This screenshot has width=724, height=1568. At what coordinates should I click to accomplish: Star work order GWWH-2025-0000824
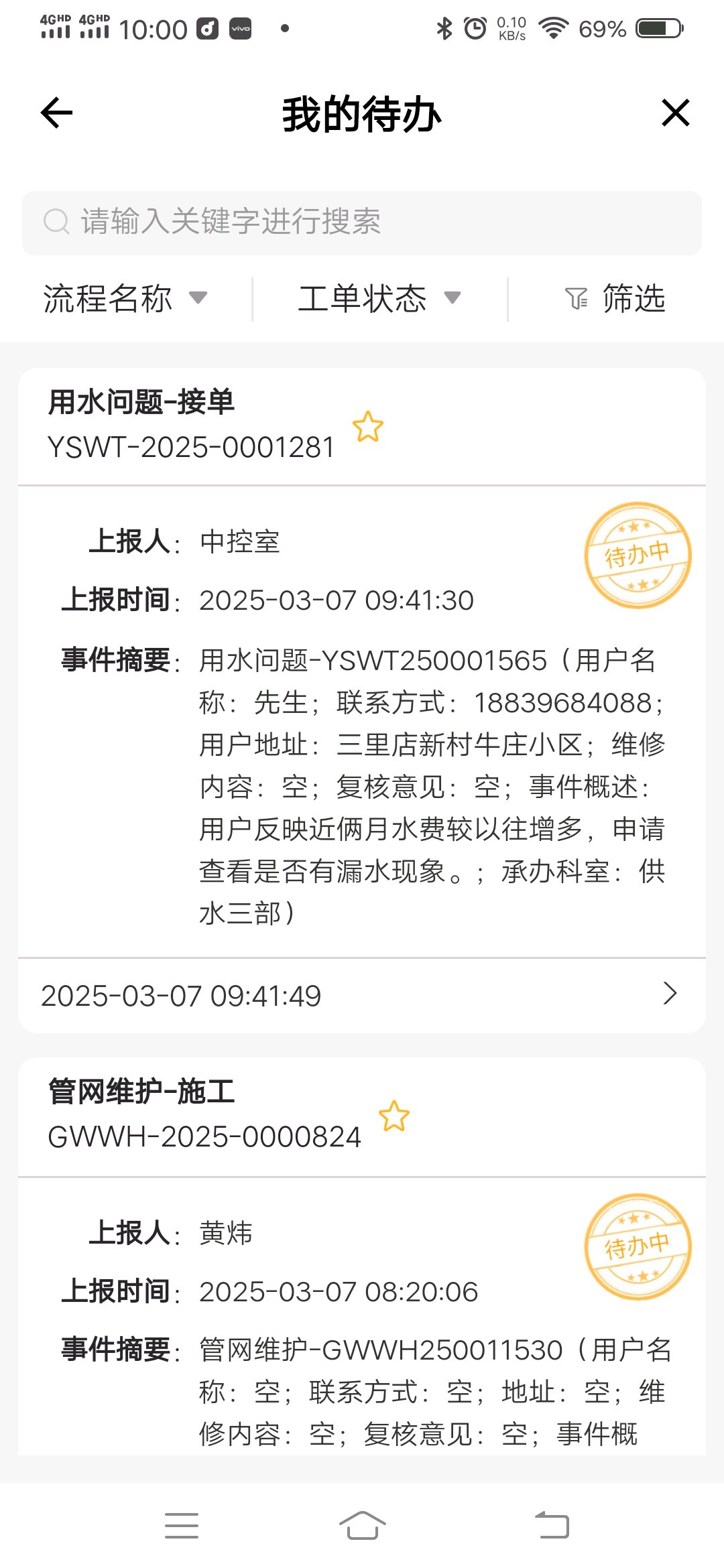[394, 1116]
